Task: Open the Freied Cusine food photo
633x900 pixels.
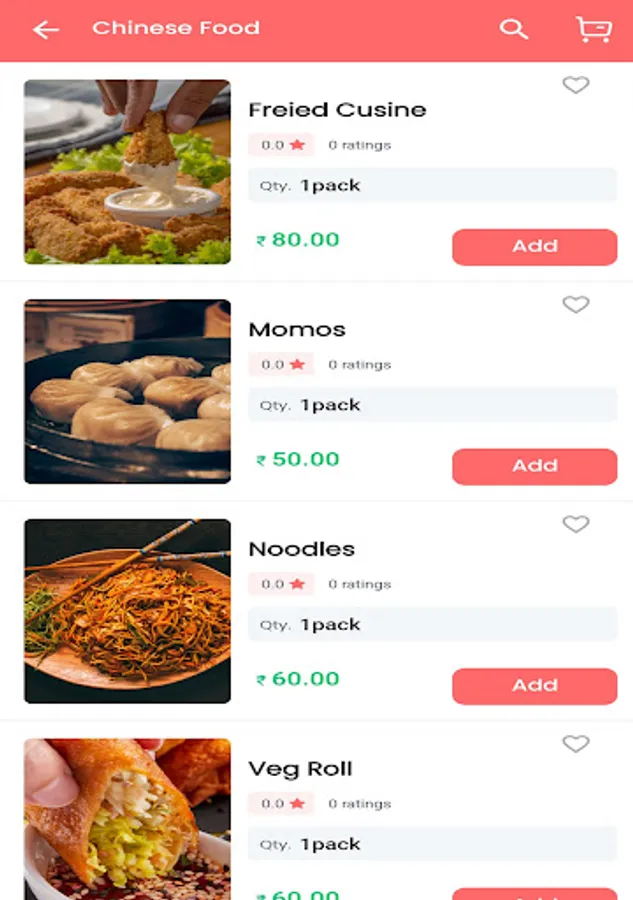Action: point(128,172)
